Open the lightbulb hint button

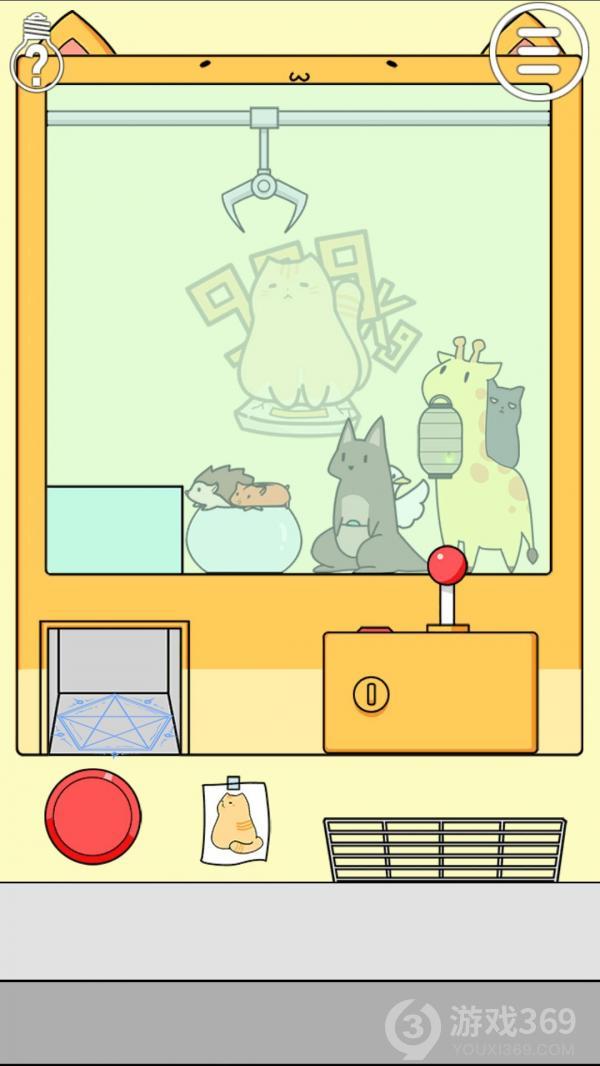[x=36, y=55]
